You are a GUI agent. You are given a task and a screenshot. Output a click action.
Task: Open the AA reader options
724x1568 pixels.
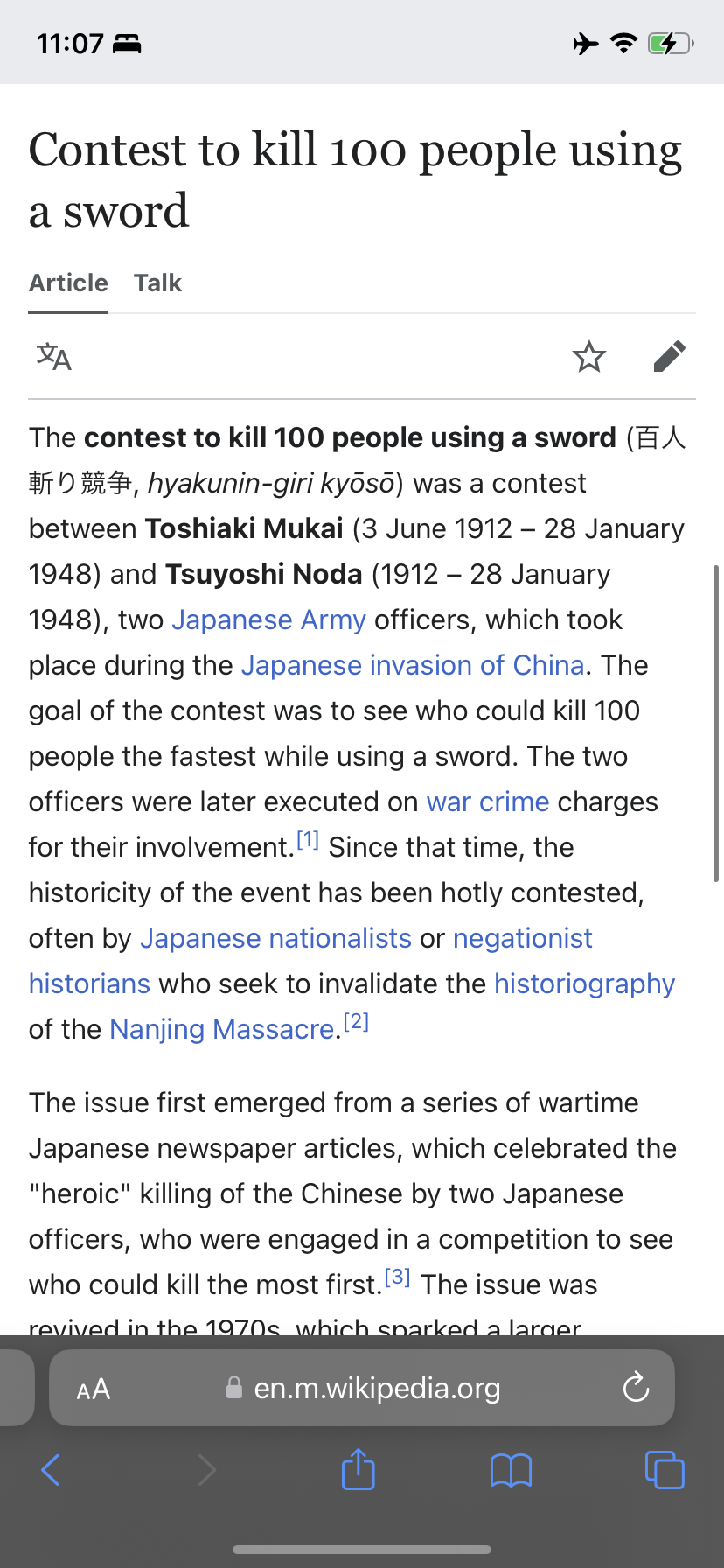click(94, 1389)
